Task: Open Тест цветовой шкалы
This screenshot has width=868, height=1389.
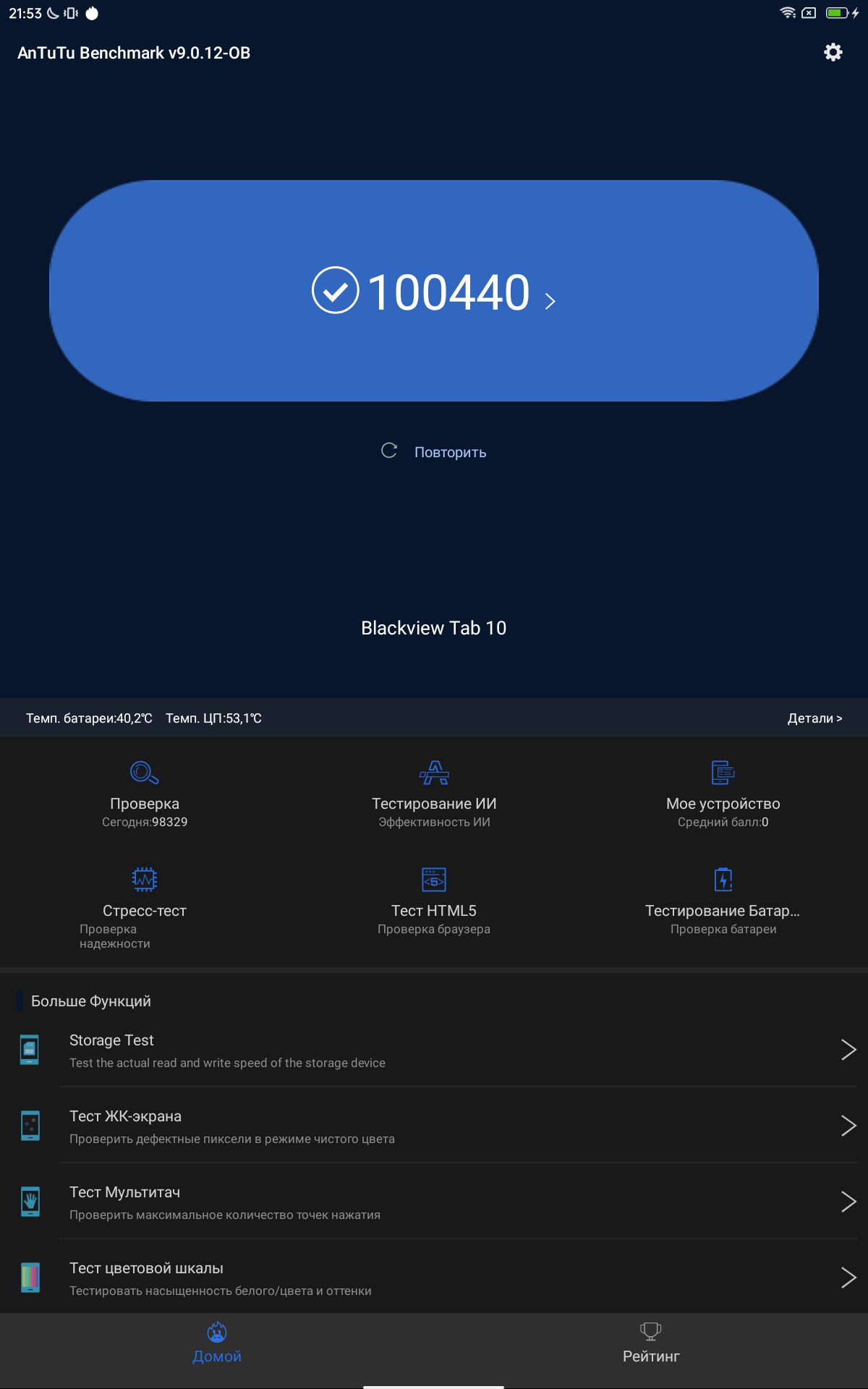Action: [434, 1278]
